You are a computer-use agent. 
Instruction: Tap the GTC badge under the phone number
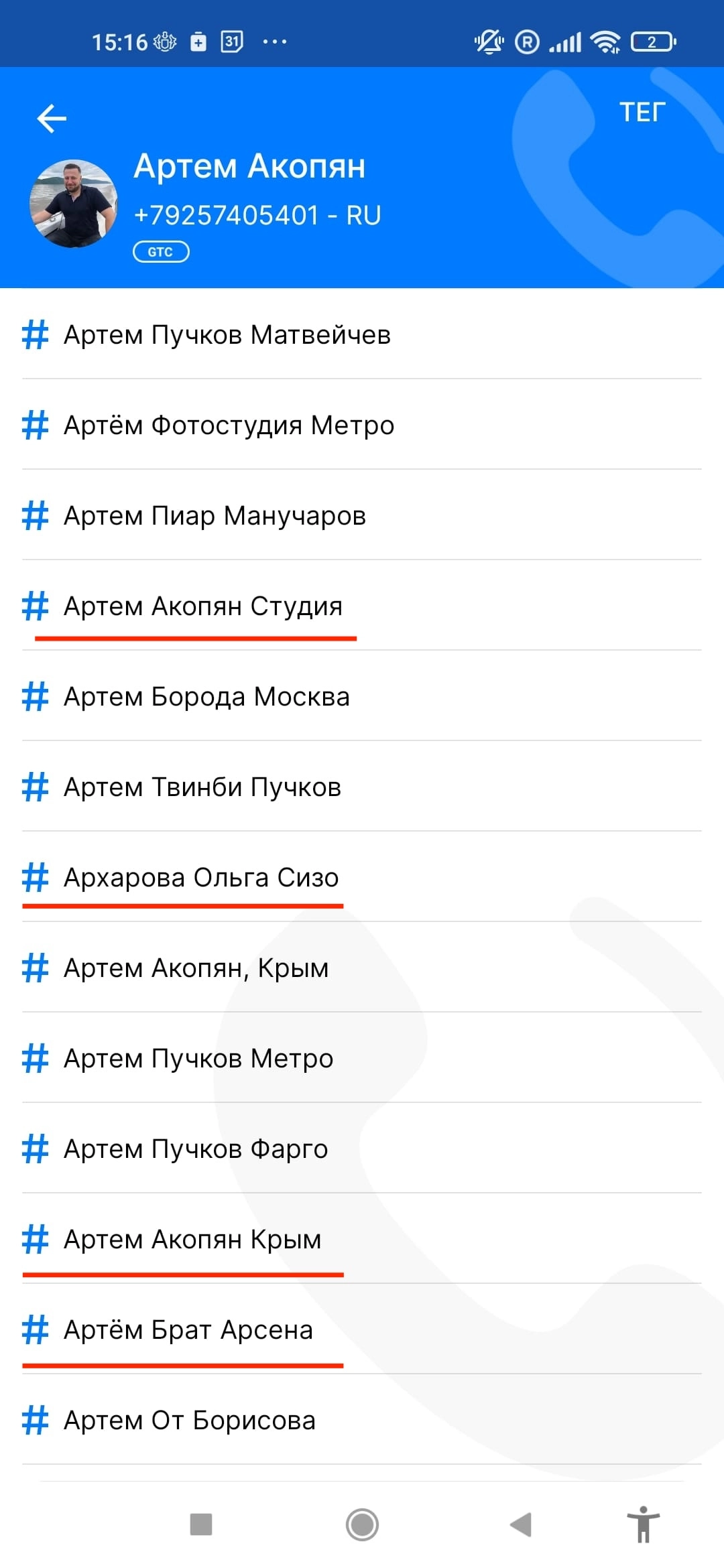(x=160, y=251)
